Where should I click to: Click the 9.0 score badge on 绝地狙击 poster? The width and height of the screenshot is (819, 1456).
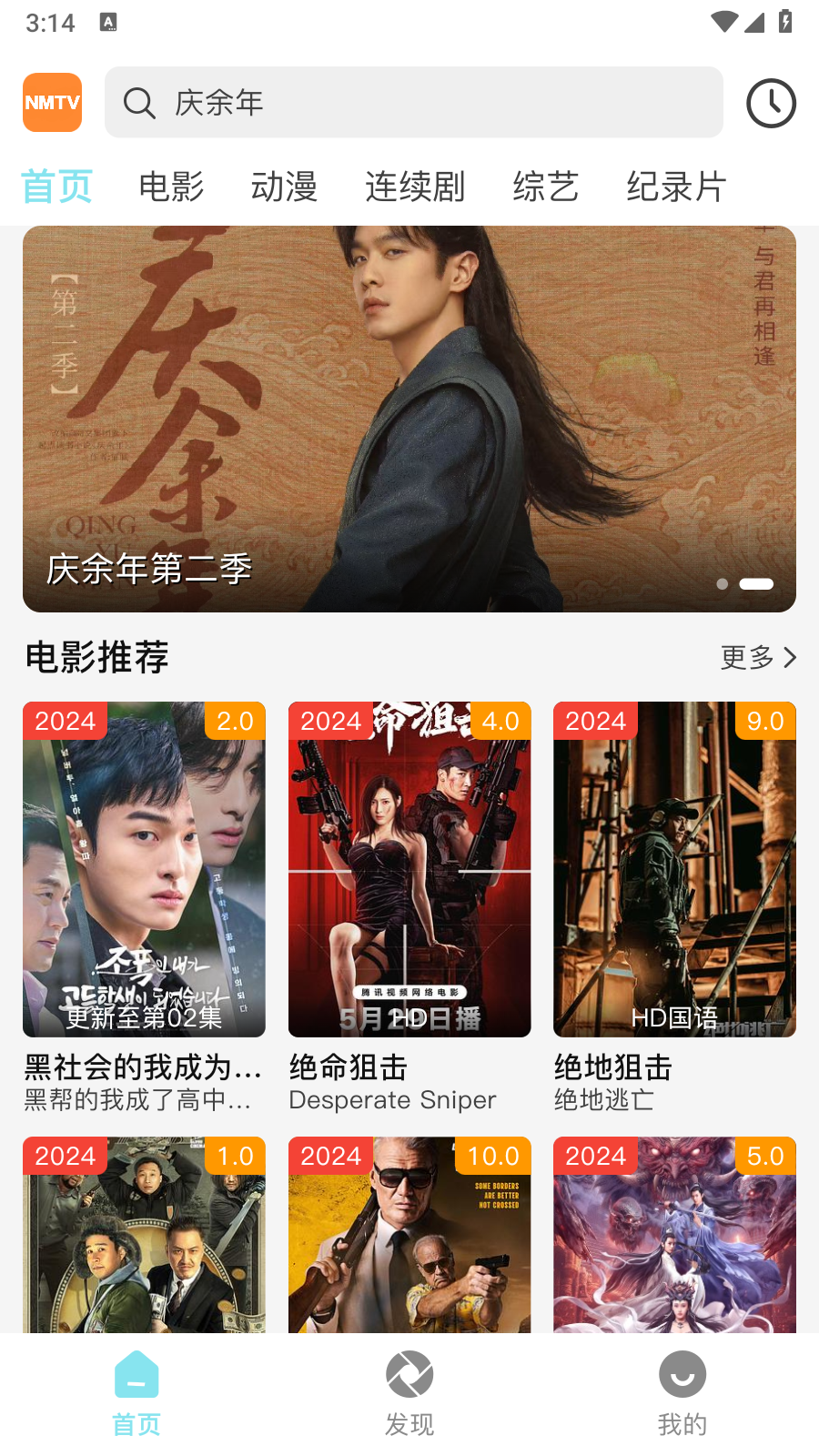coord(766,722)
